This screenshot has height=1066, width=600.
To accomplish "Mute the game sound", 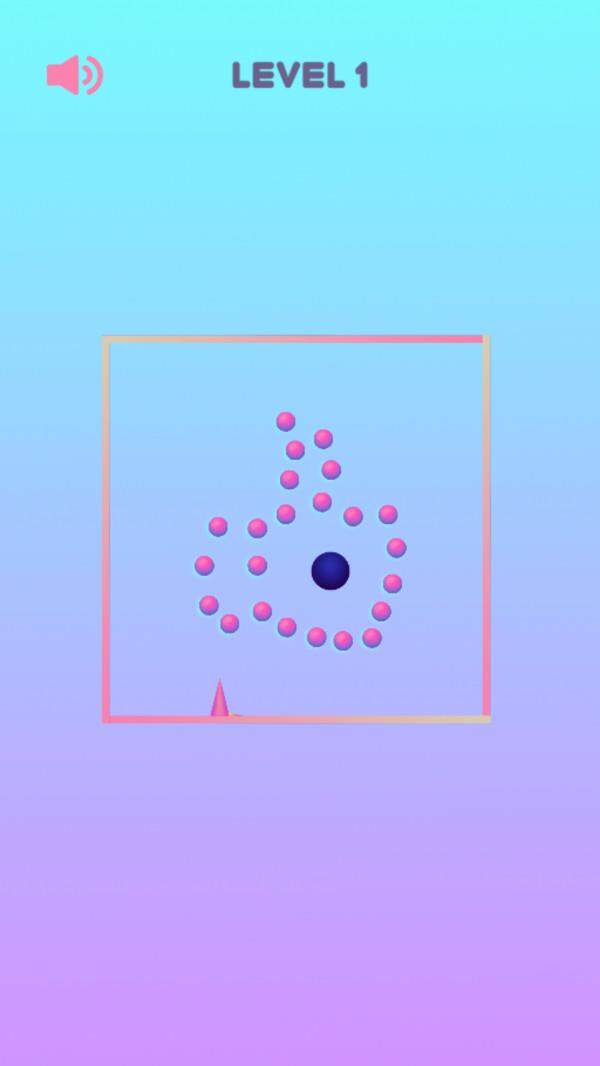I will point(74,75).
